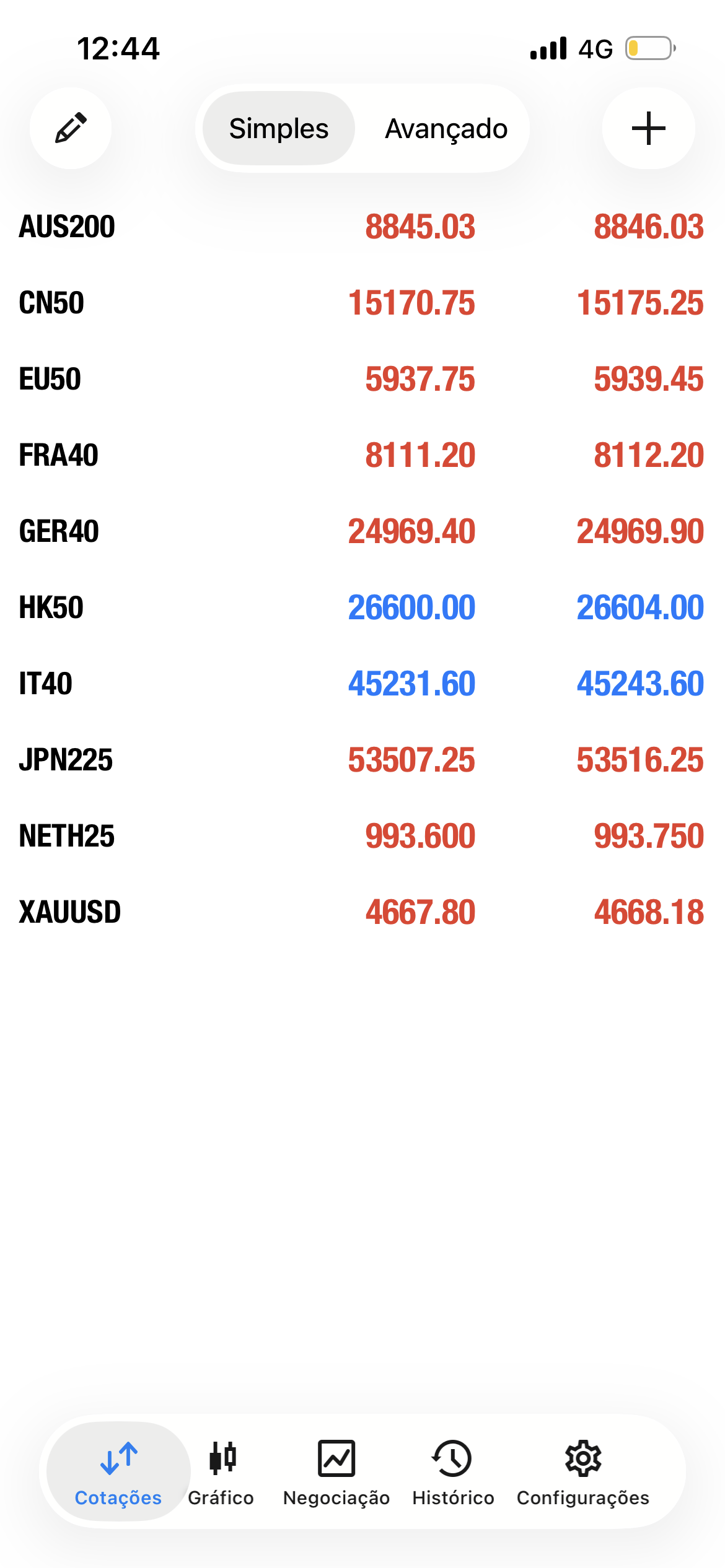Open the FRA40 quote row
725x1568 pixels.
[x=59, y=455]
